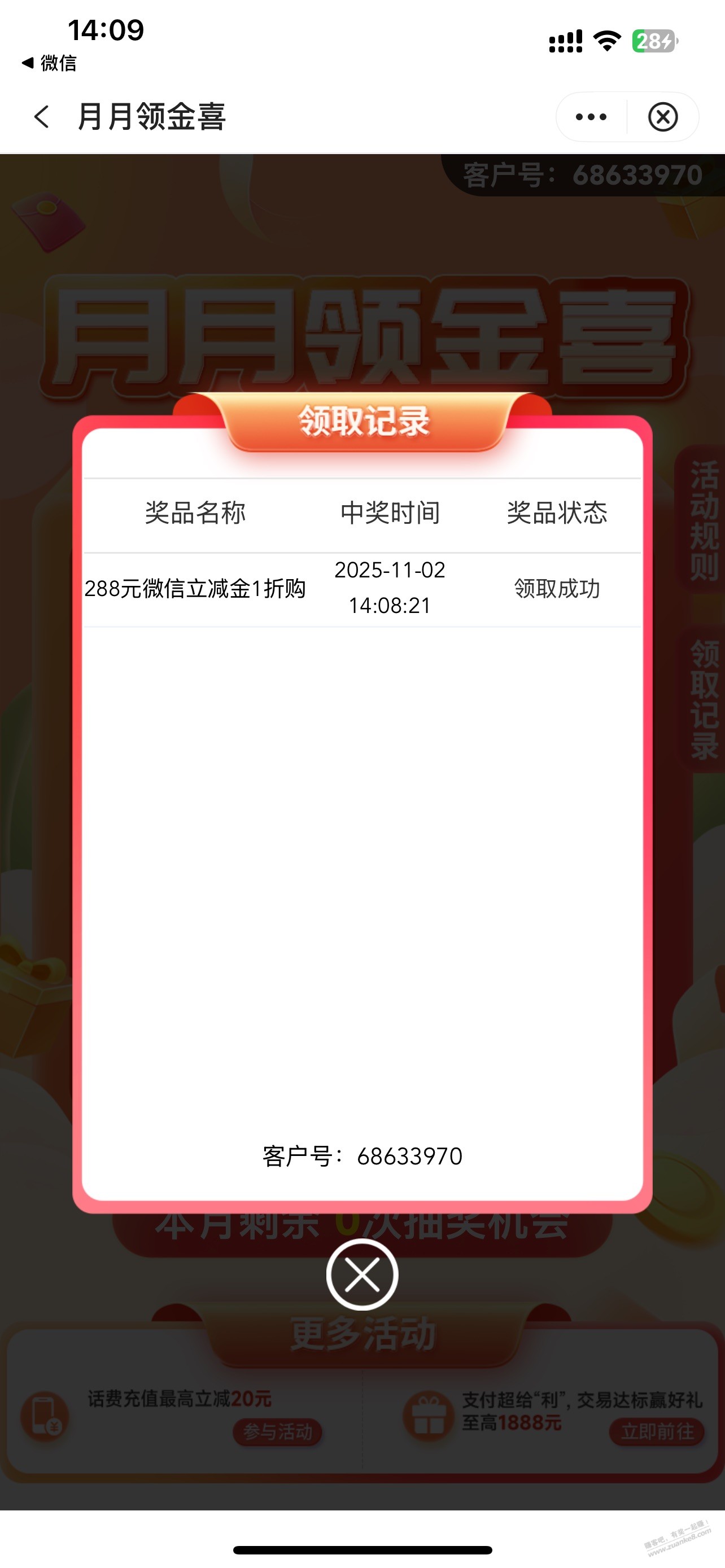The image size is (725, 1568).
Task: Dismiss the 领取记录 popup
Action: [x=362, y=1274]
